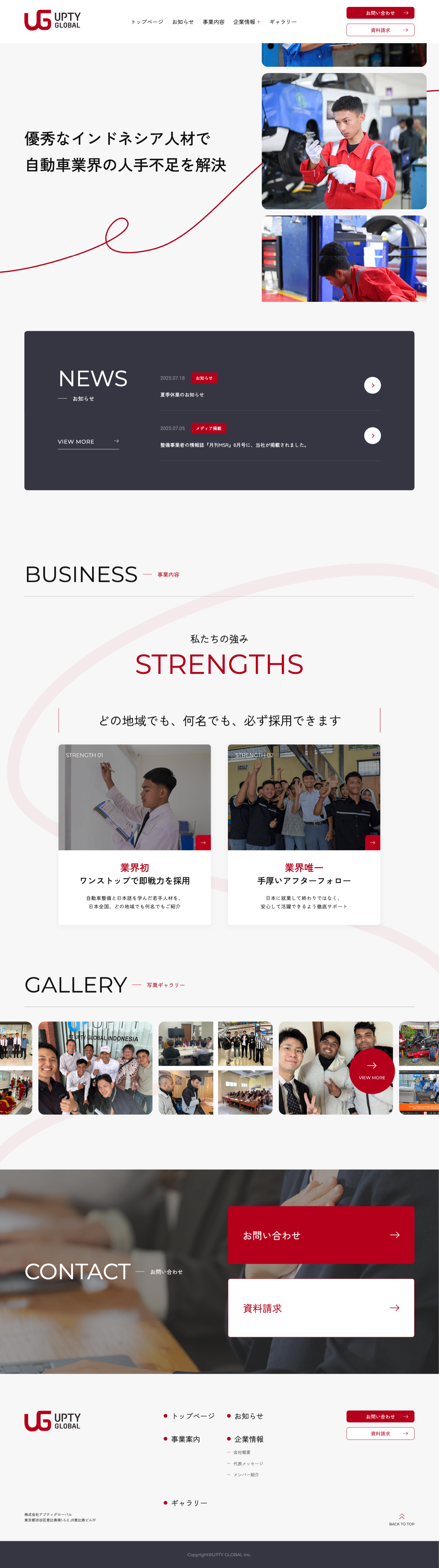This screenshot has height=1568, width=439.
Task: Tap the header 資料請求 button
Action: coord(380,30)
